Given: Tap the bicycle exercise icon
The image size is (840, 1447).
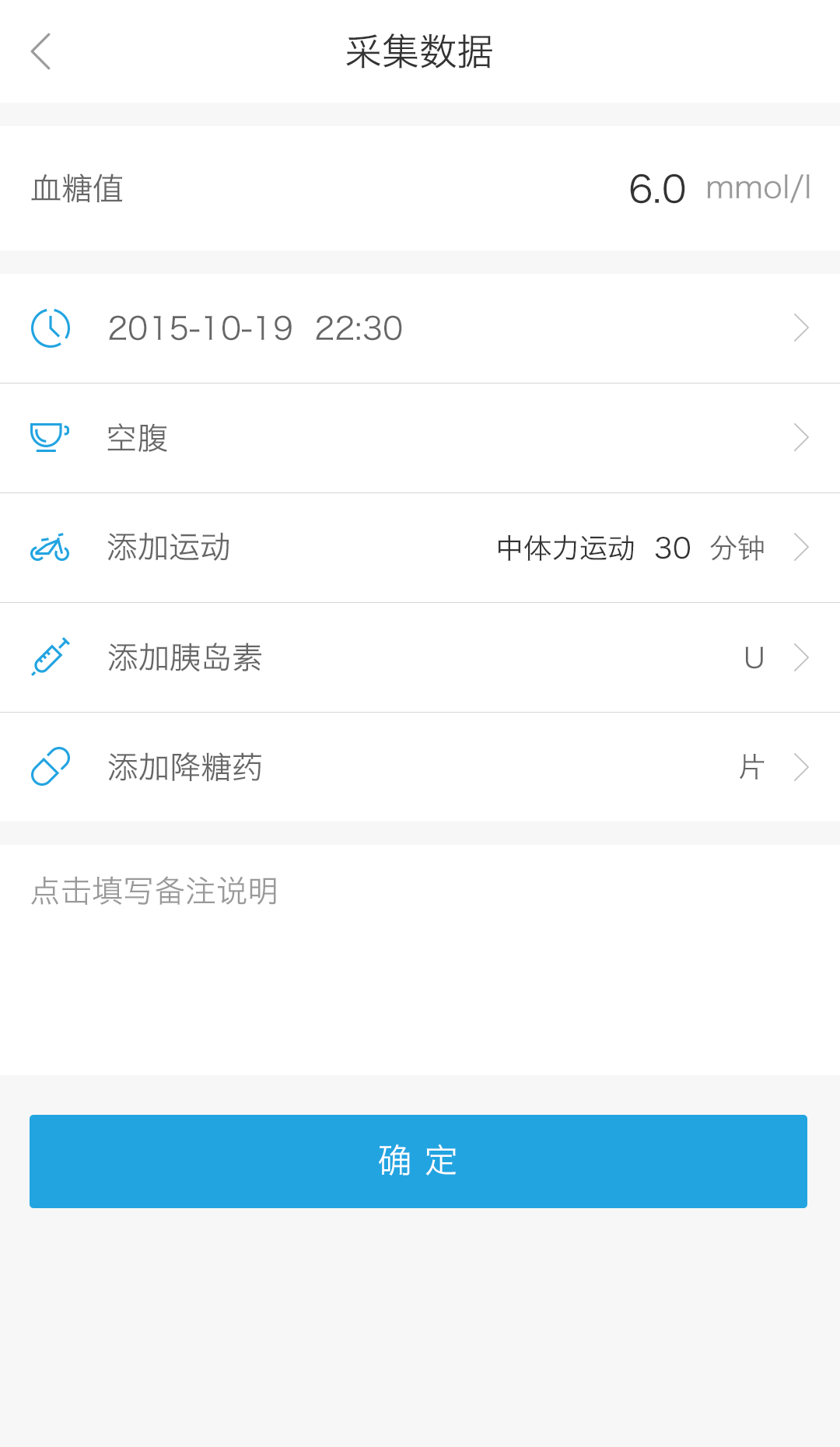Looking at the screenshot, I should [x=50, y=548].
